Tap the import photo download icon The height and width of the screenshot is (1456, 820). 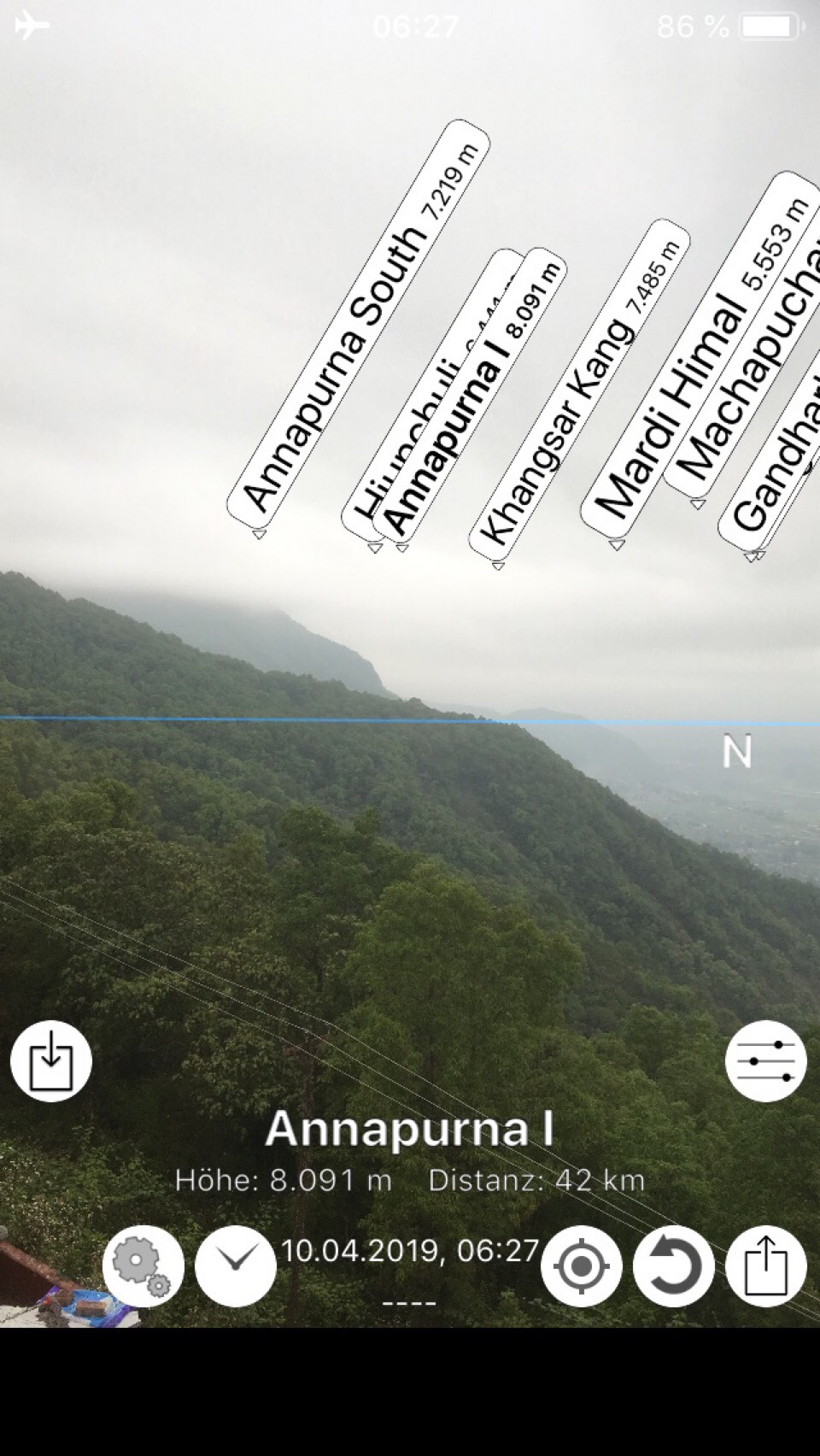(51, 1060)
